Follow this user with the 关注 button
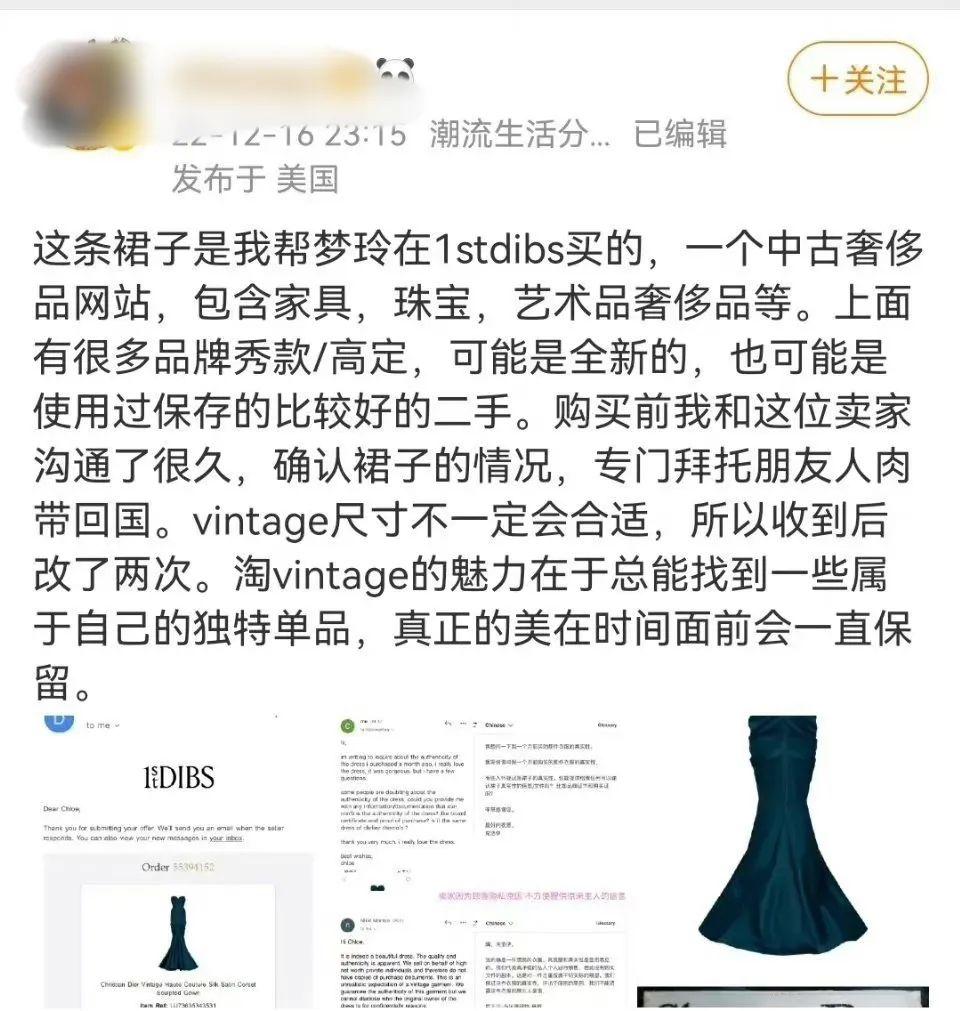 857,80
